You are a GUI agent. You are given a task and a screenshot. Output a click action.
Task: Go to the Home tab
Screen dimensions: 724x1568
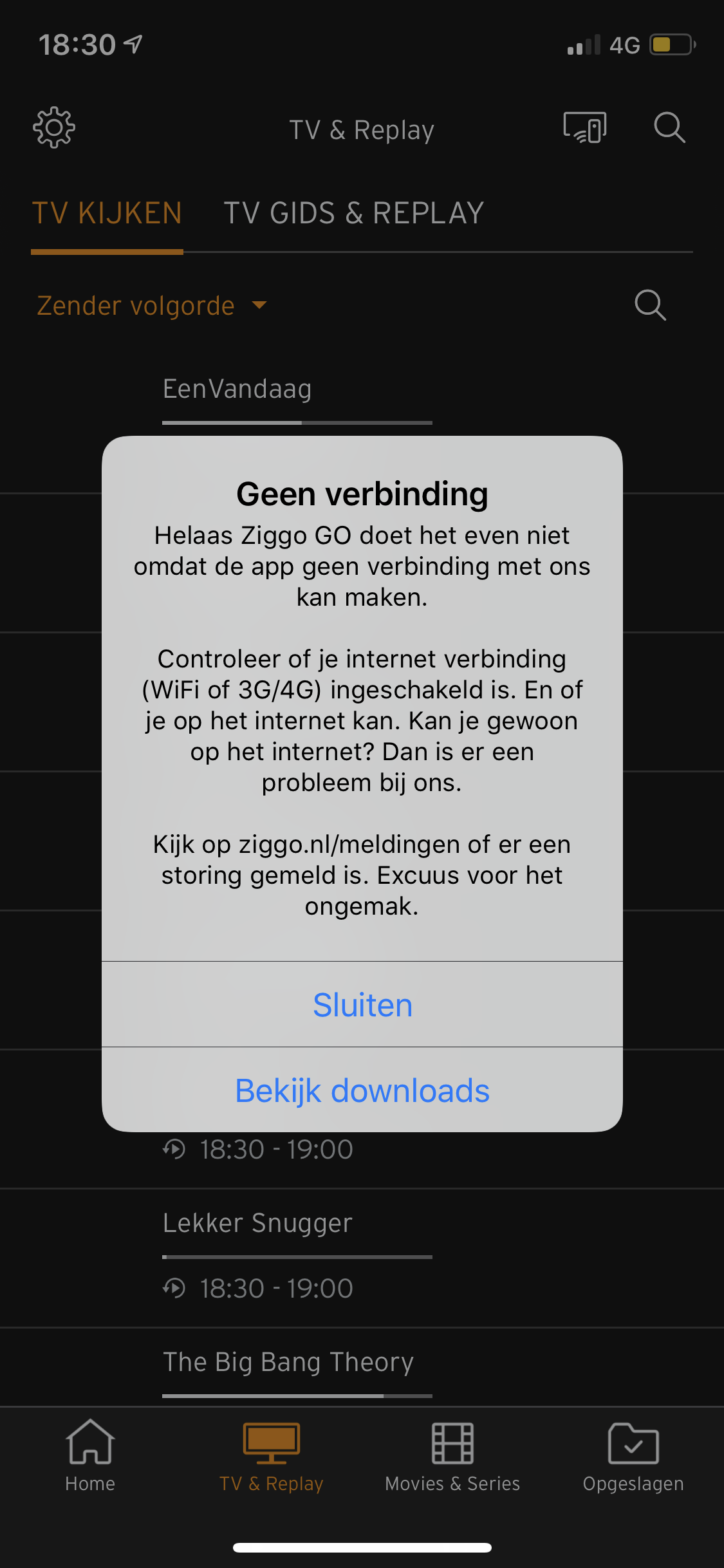click(x=90, y=1456)
